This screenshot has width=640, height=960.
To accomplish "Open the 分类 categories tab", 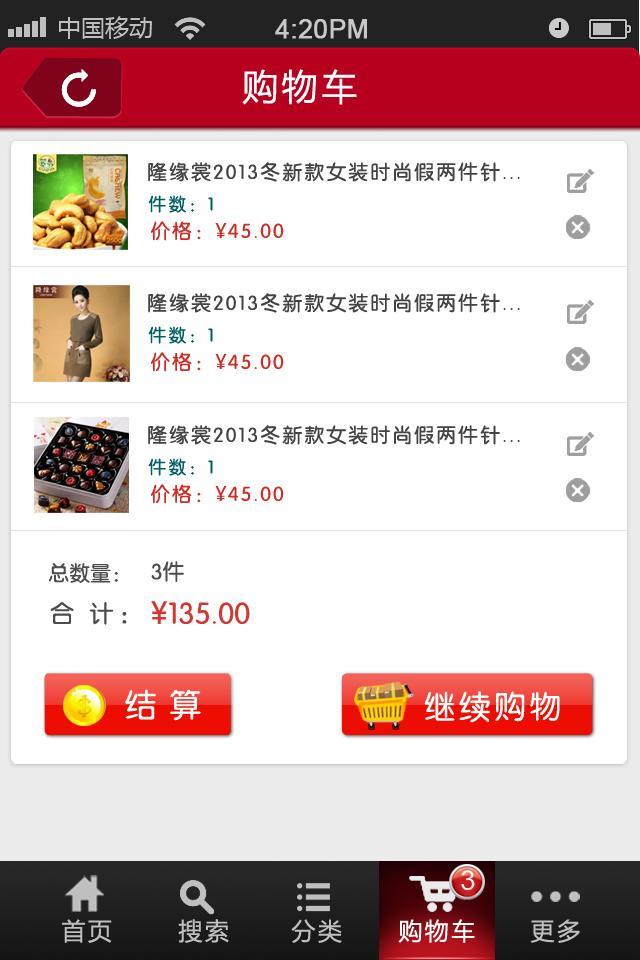I will click(316, 911).
